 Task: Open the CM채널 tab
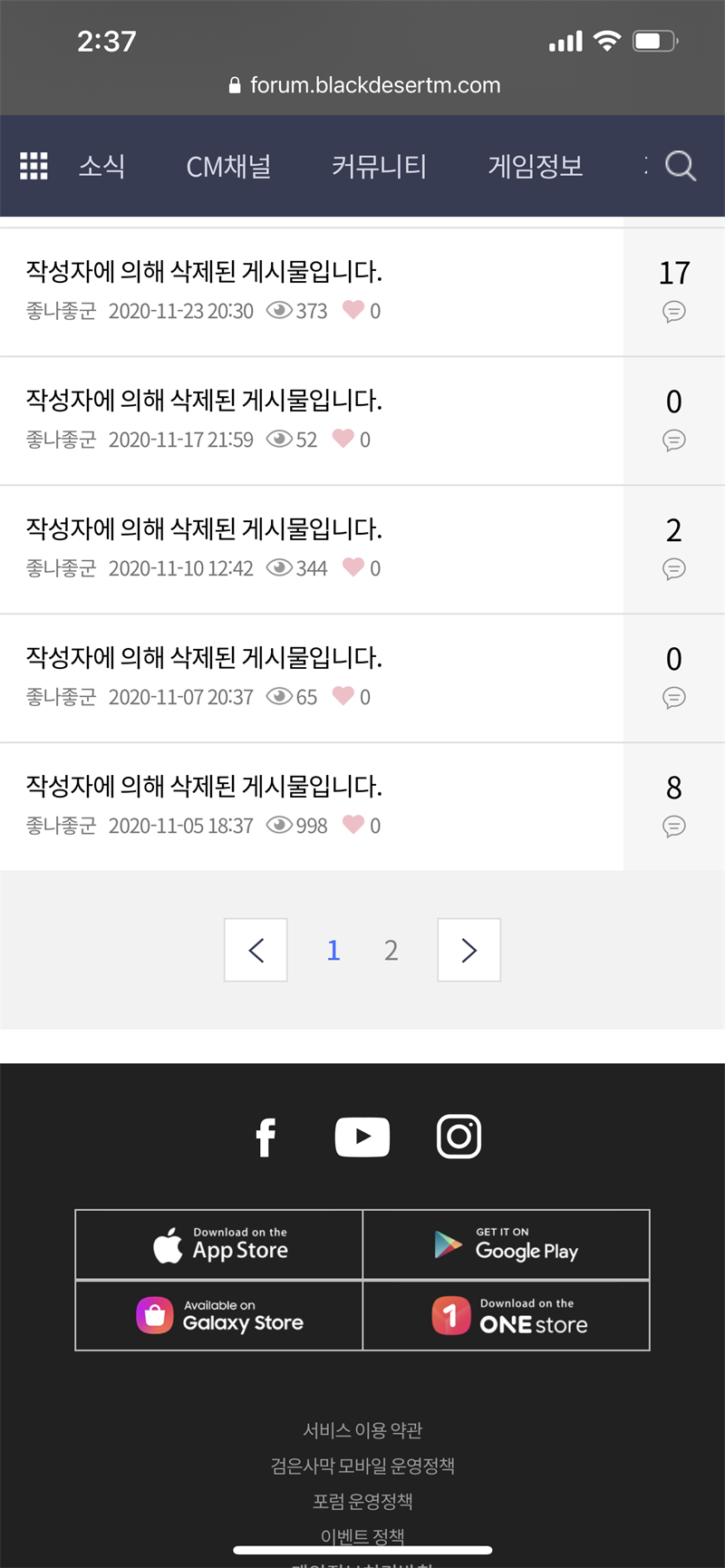coord(228,166)
